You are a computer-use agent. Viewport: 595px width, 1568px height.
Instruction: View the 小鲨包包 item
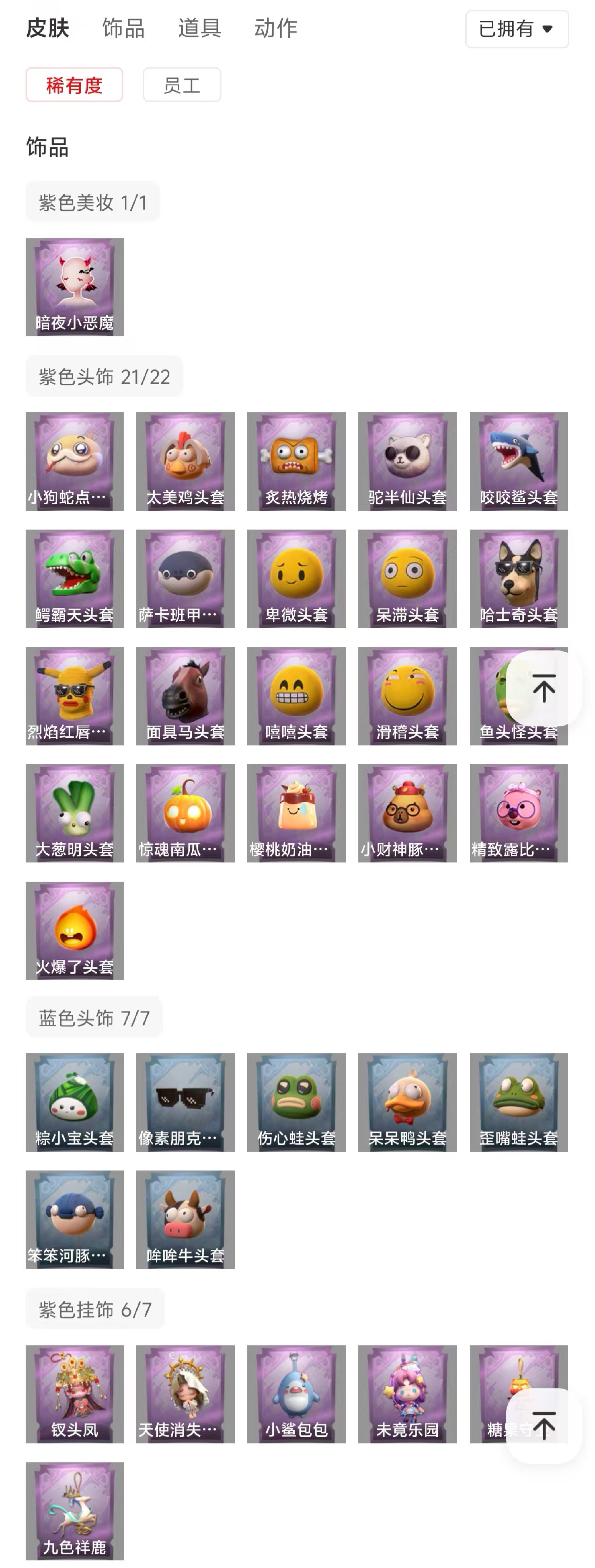(296, 1394)
